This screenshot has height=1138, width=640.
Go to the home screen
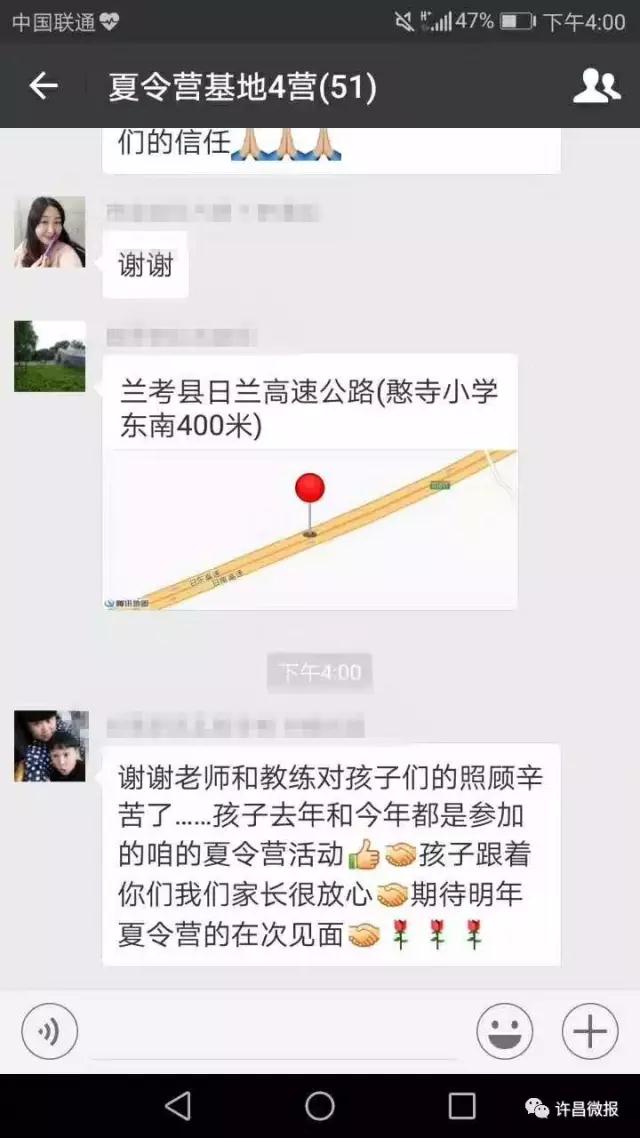pyautogui.click(x=320, y=1105)
